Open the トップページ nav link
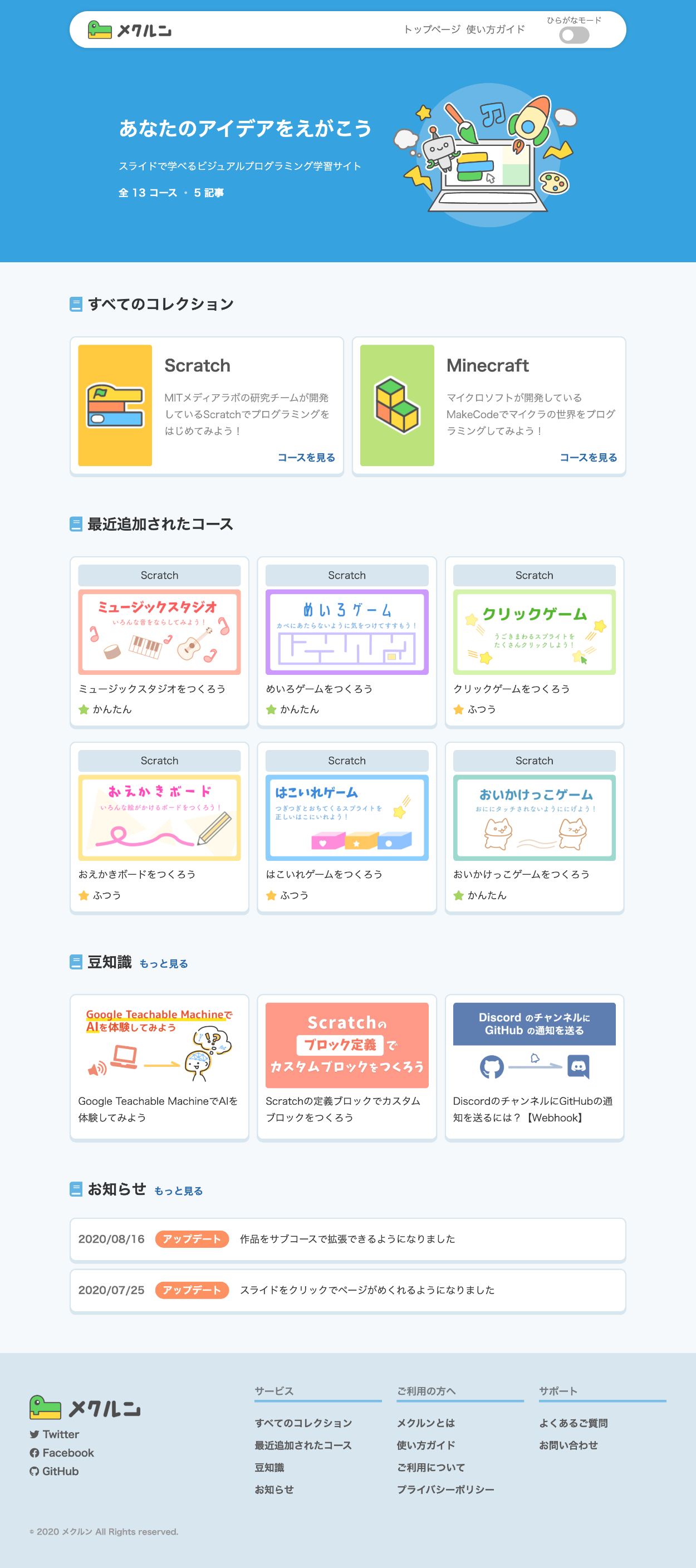Screen dimensions: 696x1568 coord(432,29)
